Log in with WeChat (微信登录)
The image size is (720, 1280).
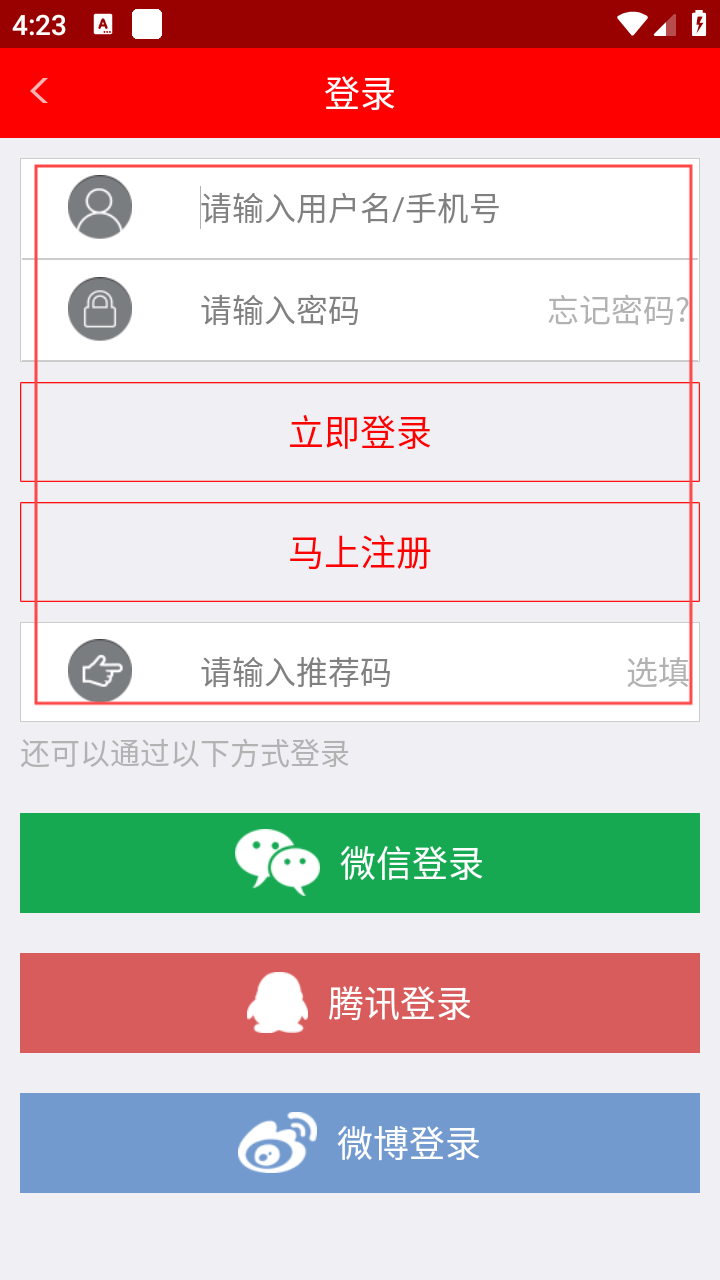[x=360, y=863]
